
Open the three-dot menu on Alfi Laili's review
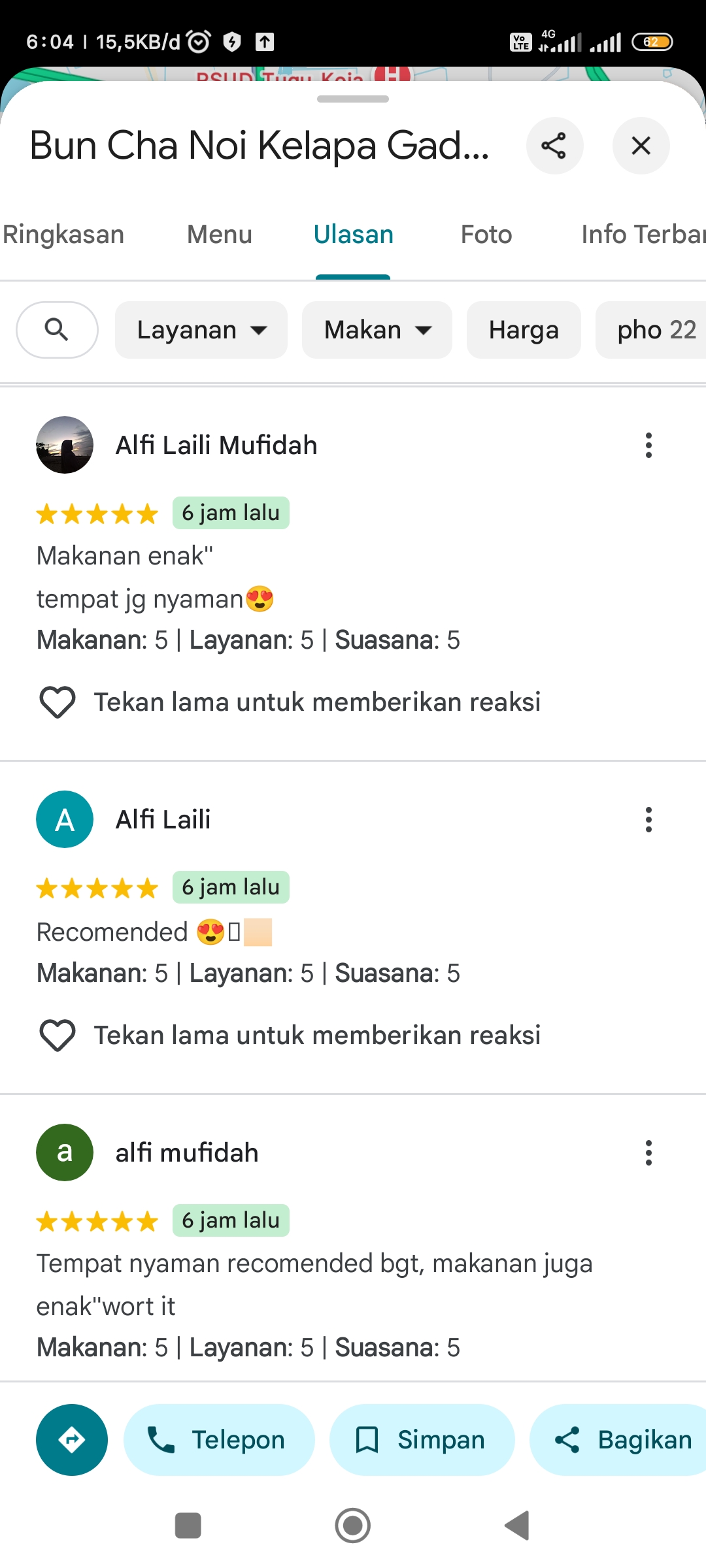648,819
